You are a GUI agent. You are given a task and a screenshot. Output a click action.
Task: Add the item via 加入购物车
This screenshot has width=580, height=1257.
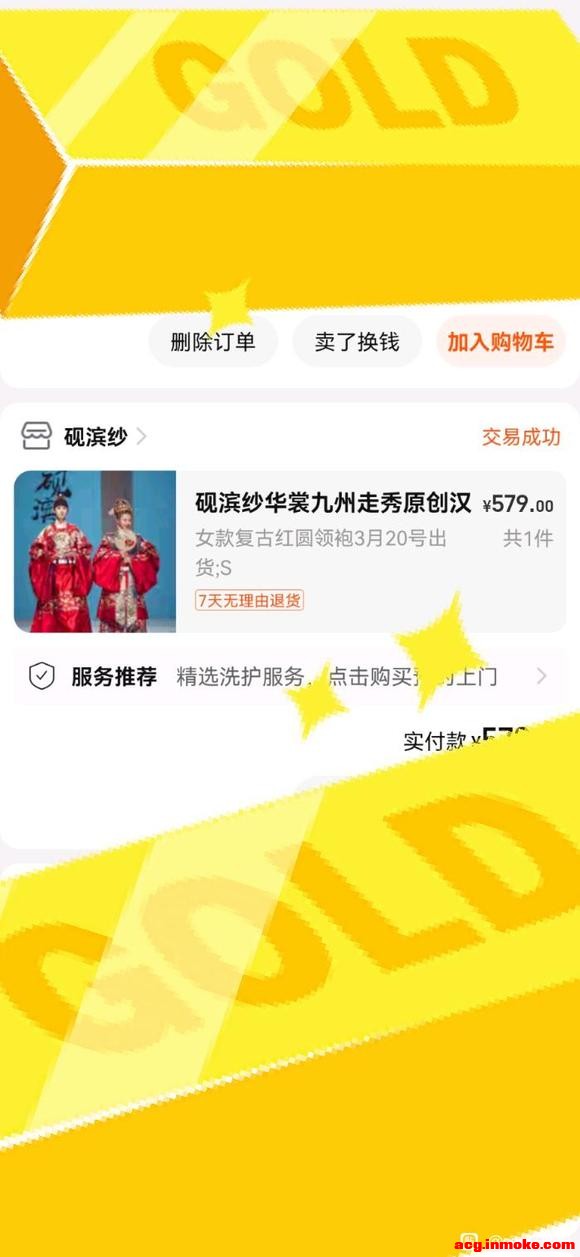click(x=500, y=342)
